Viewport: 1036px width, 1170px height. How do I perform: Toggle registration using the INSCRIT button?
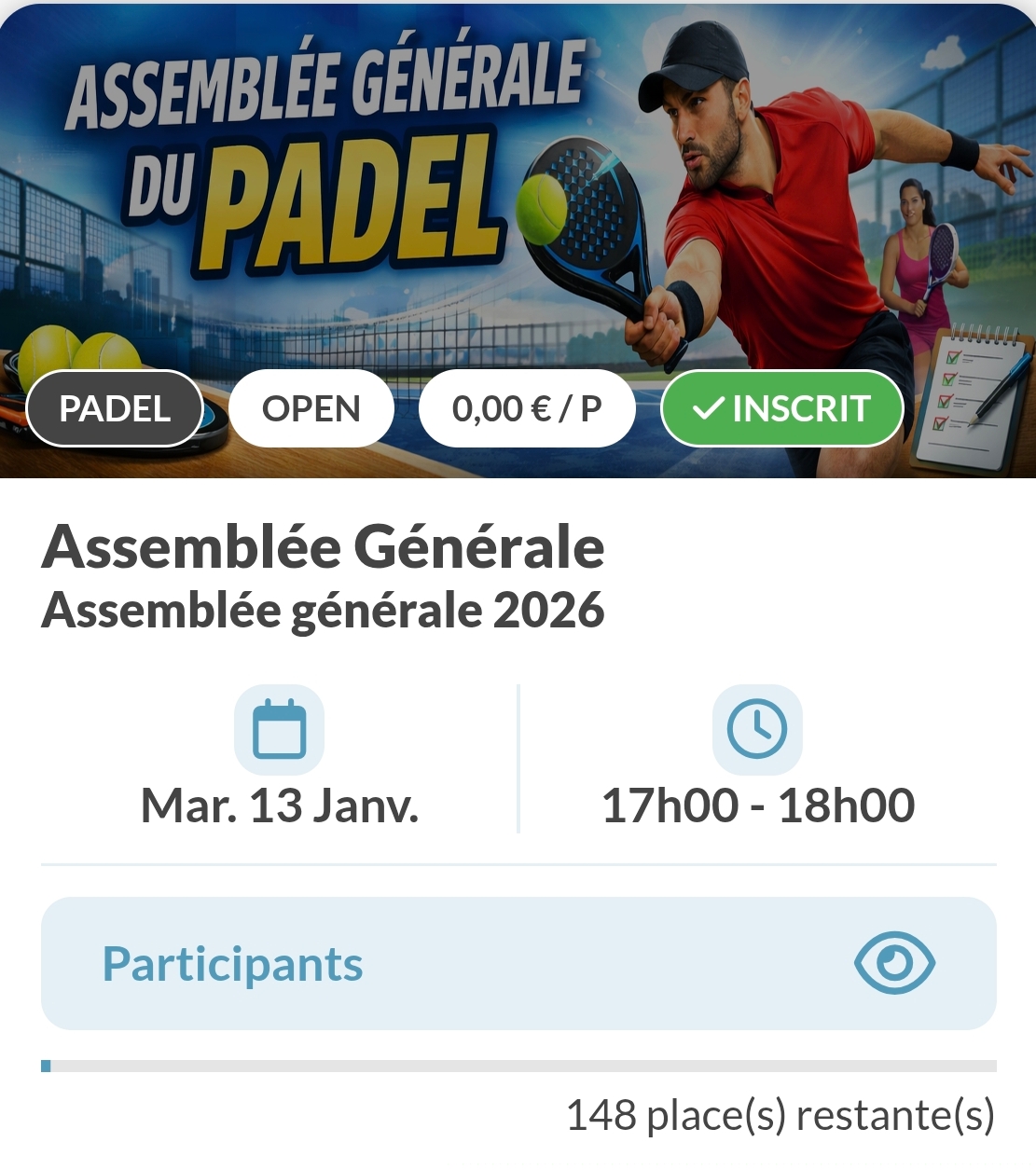[x=782, y=407]
